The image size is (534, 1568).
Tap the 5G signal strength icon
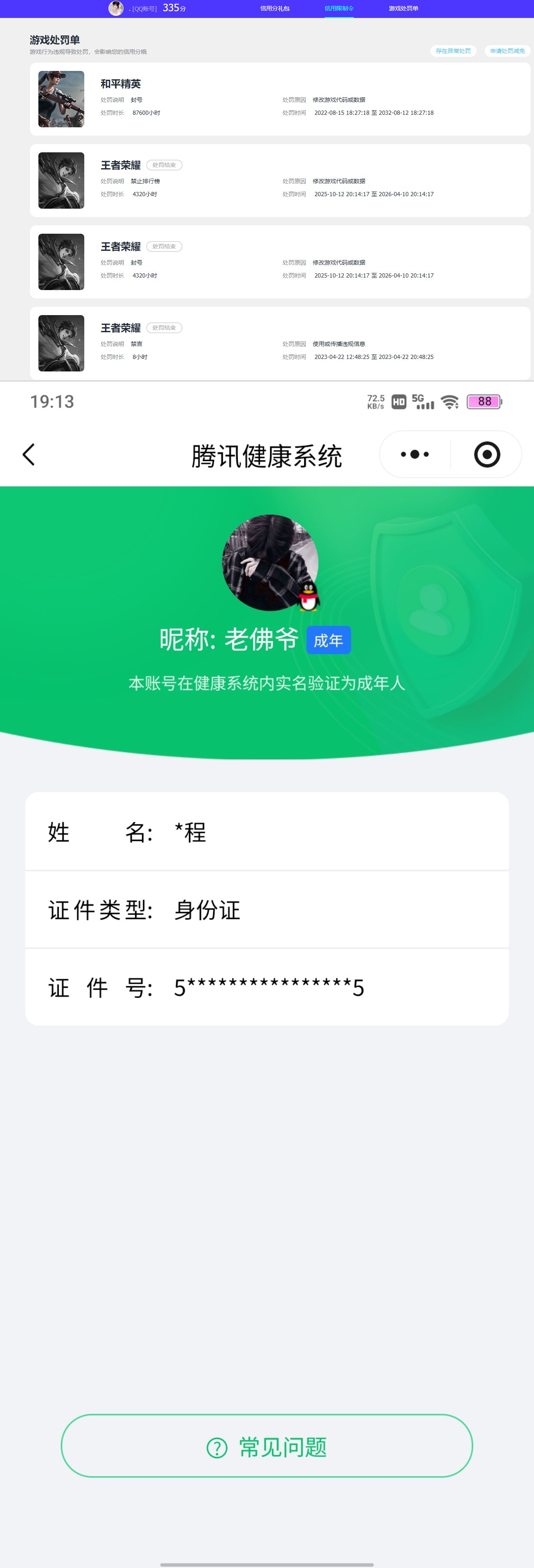point(424,402)
